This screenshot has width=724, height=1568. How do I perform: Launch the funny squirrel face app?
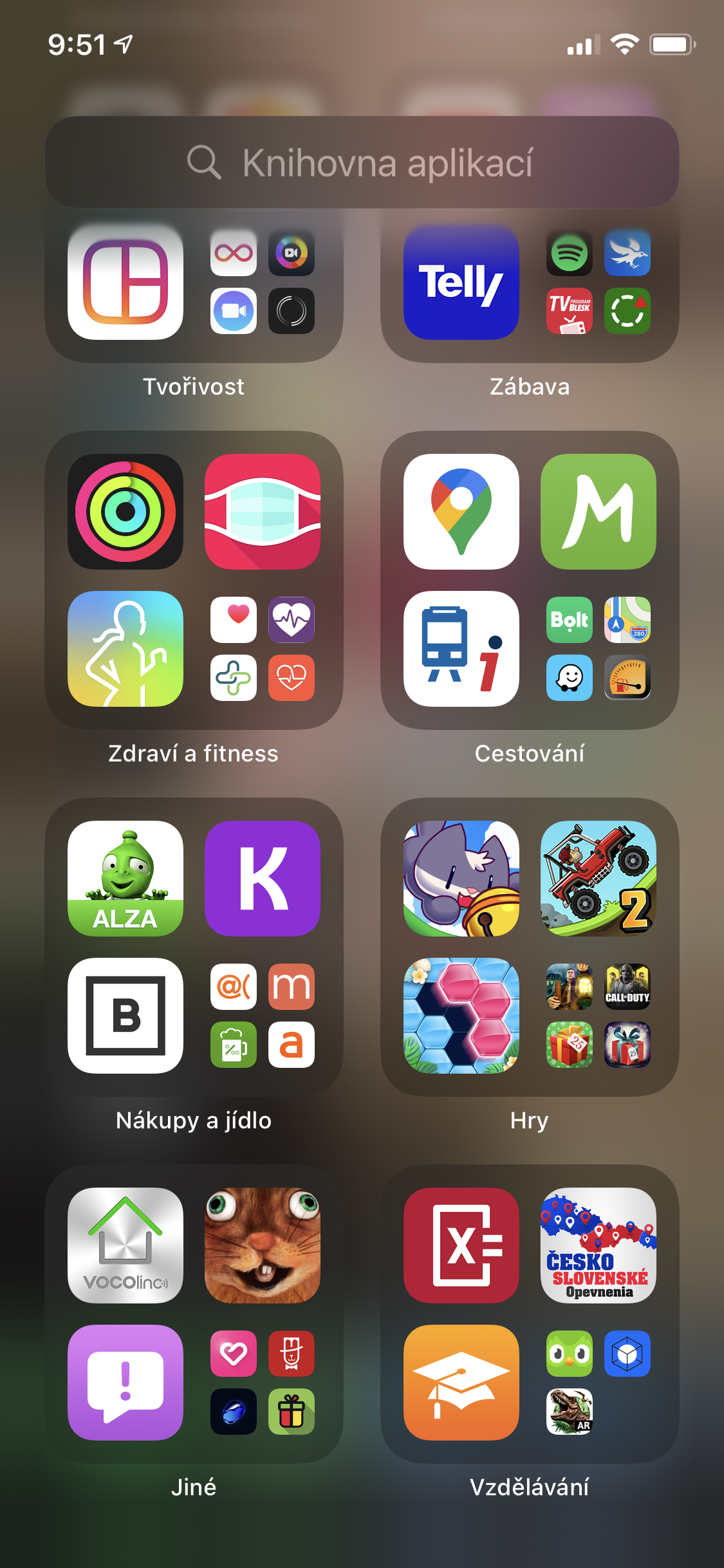pos(262,1245)
